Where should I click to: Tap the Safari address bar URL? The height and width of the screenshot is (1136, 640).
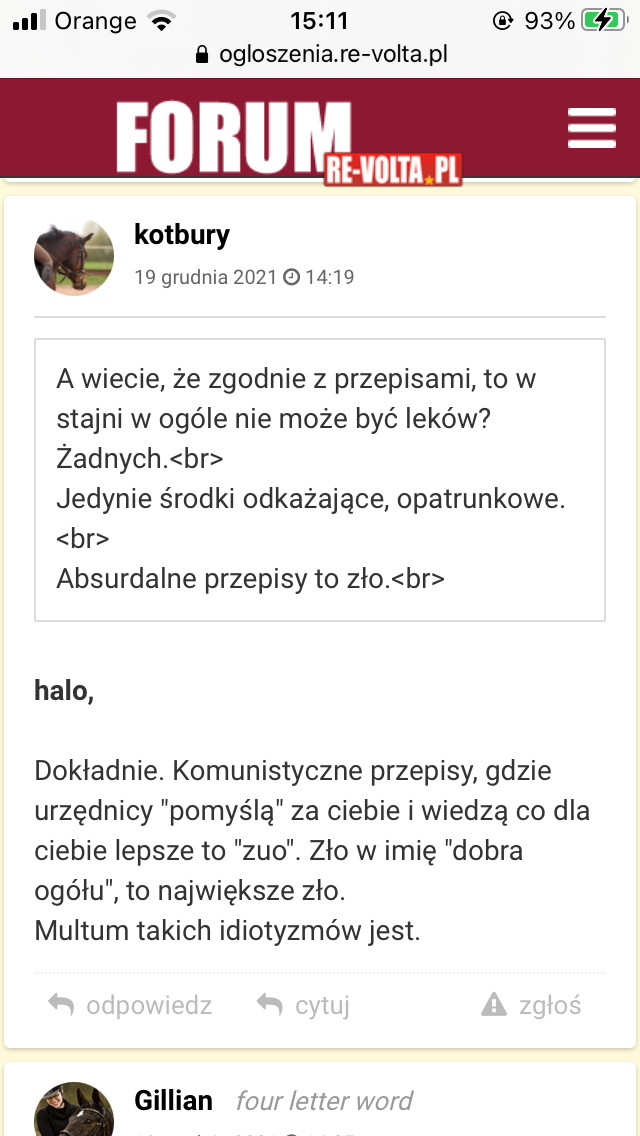(x=320, y=54)
